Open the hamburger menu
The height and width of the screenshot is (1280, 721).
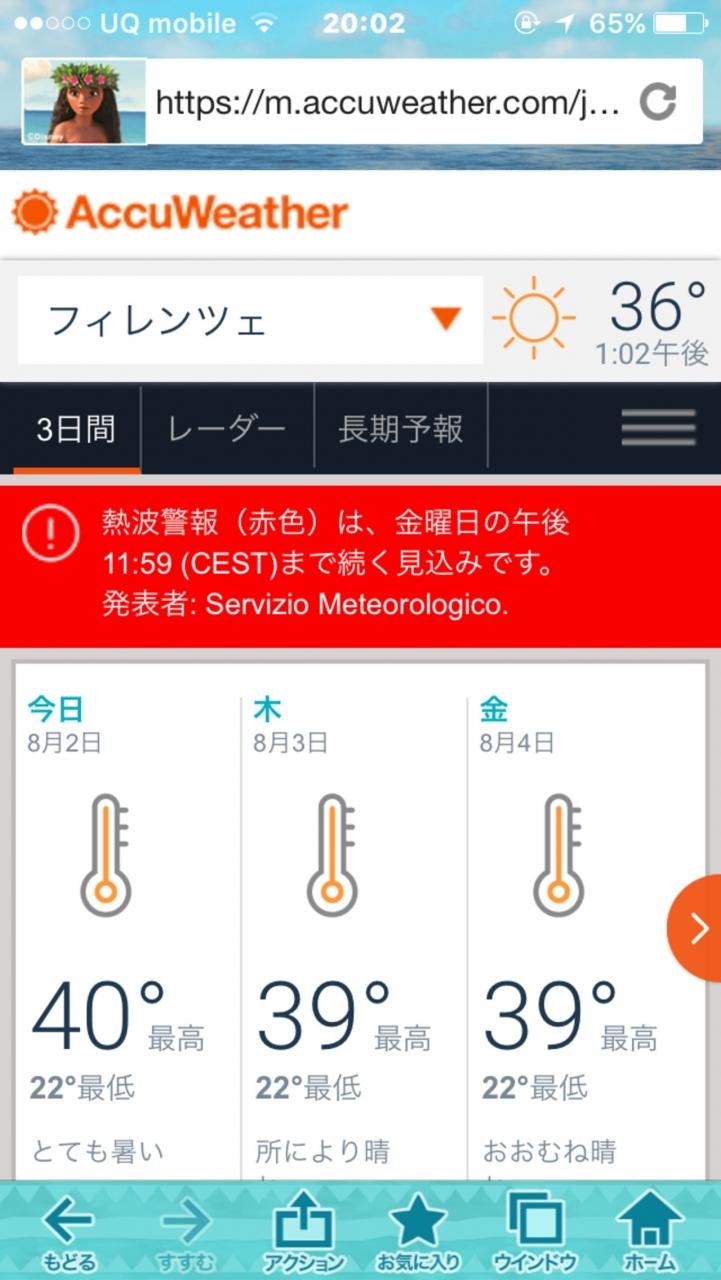[x=658, y=429]
